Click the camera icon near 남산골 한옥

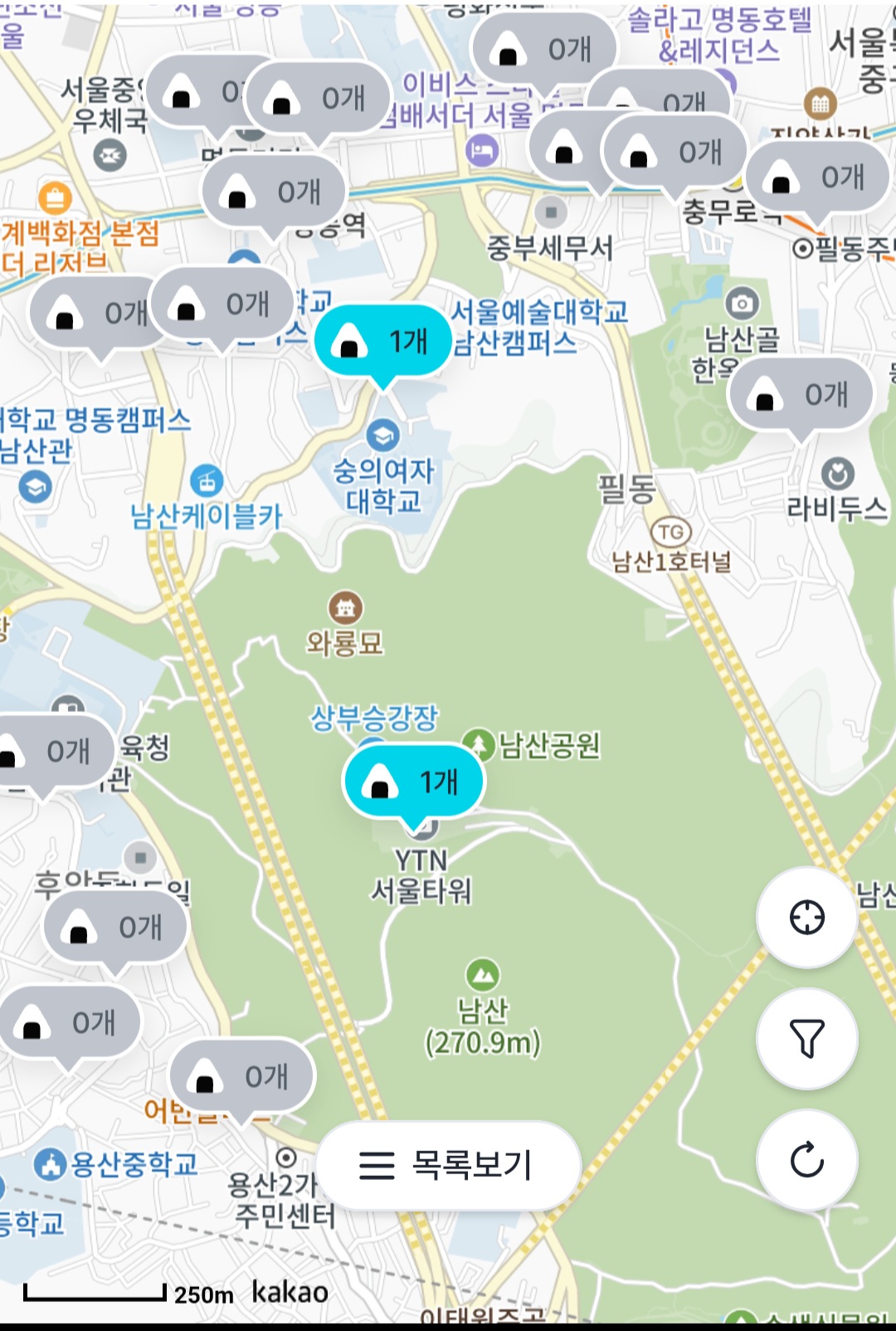click(741, 304)
